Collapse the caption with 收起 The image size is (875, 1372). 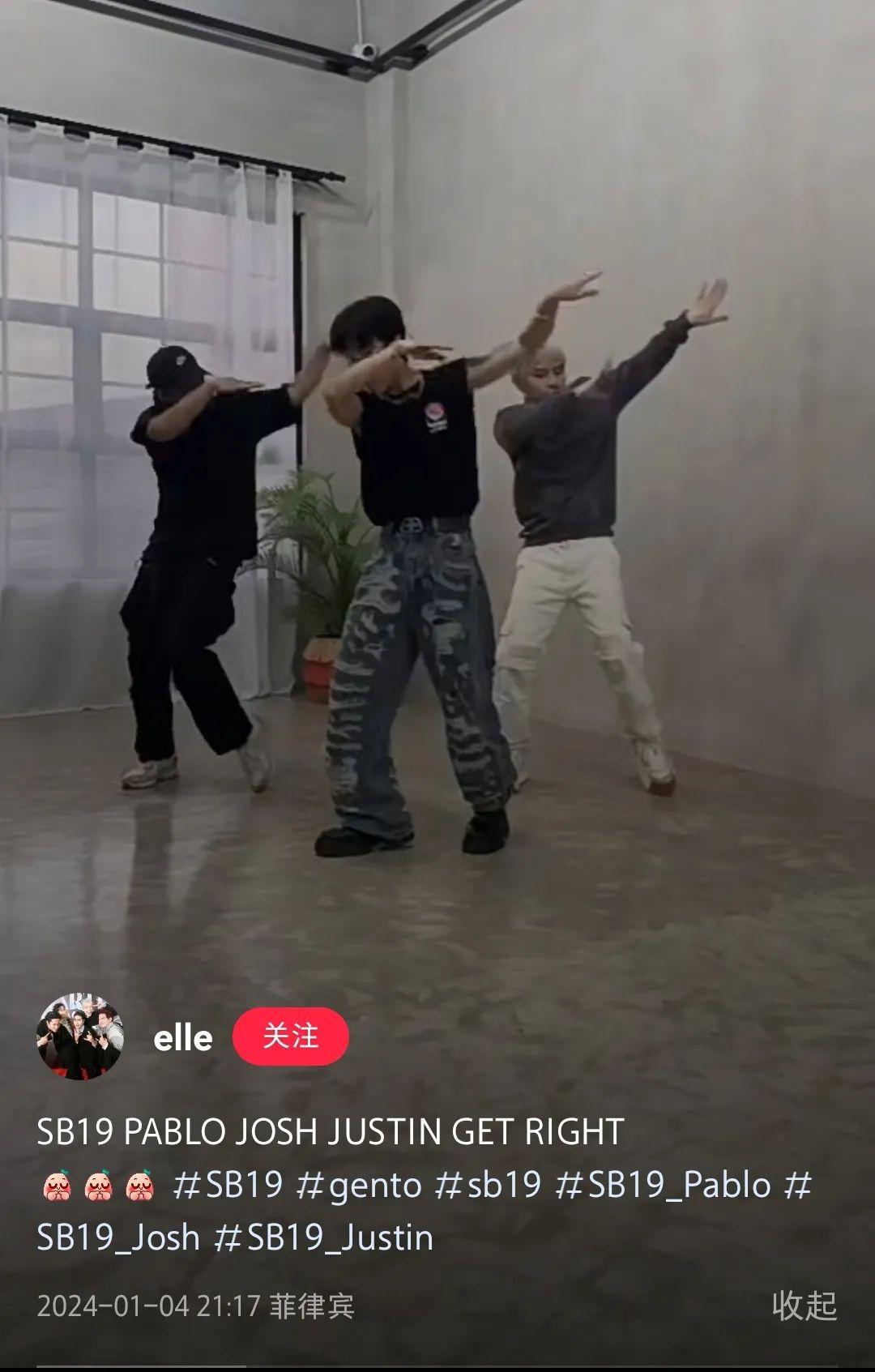(804, 1306)
